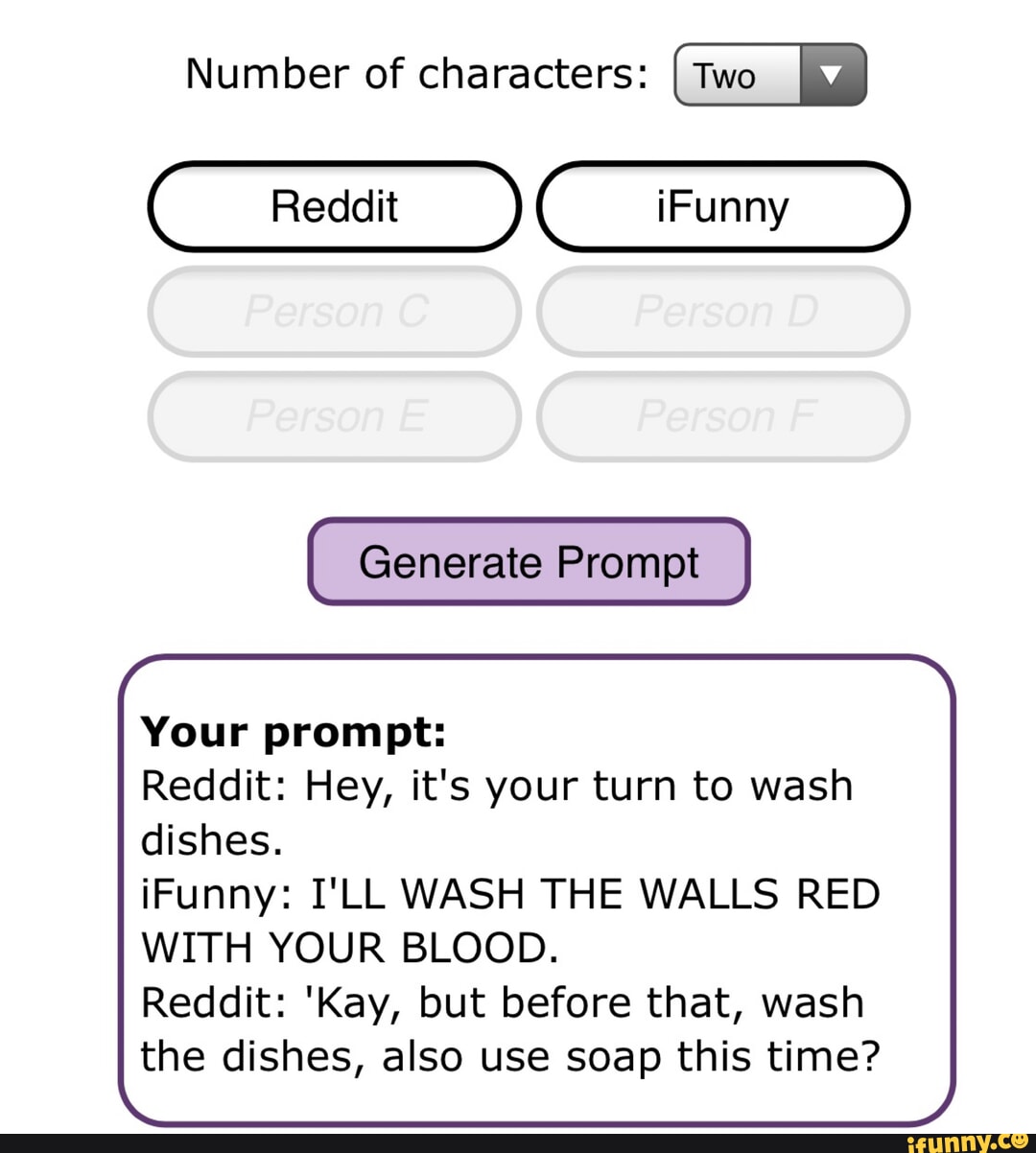Select the Person F placeholder
Viewport: 1036px width, 1153px height.
coord(722,416)
